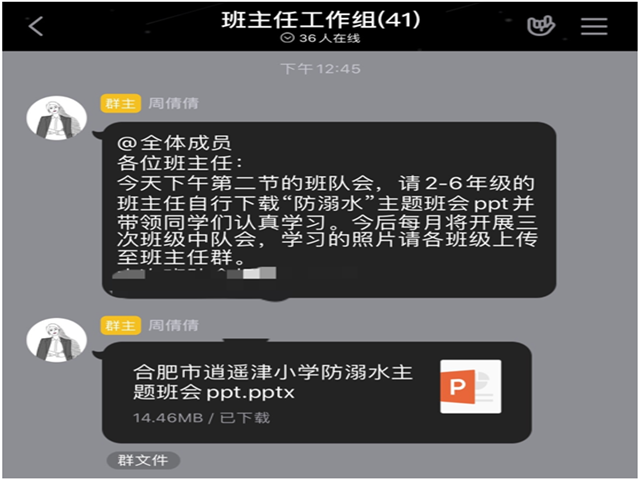
Task: Tap the 群文件 tag below the file
Action: point(143,460)
